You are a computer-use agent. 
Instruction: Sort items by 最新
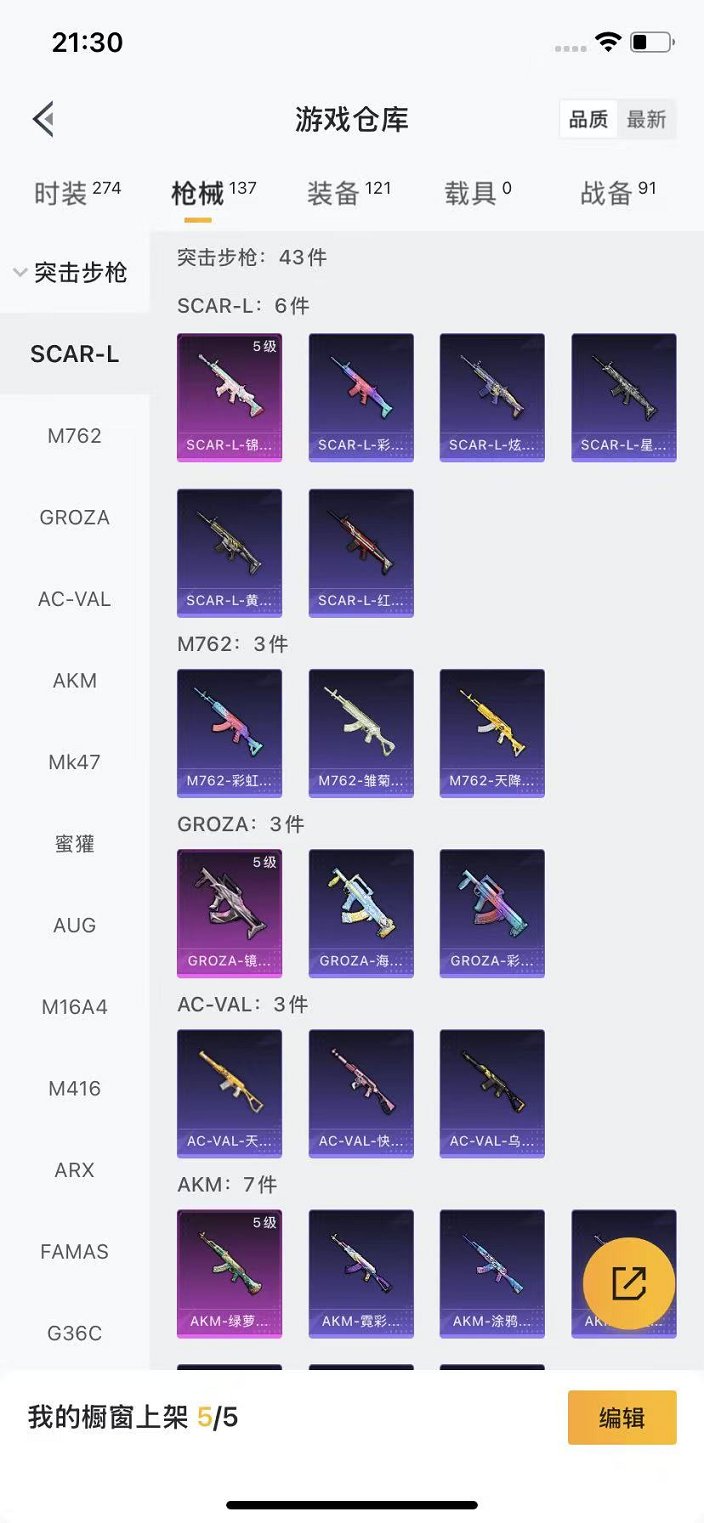click(646, 120)
